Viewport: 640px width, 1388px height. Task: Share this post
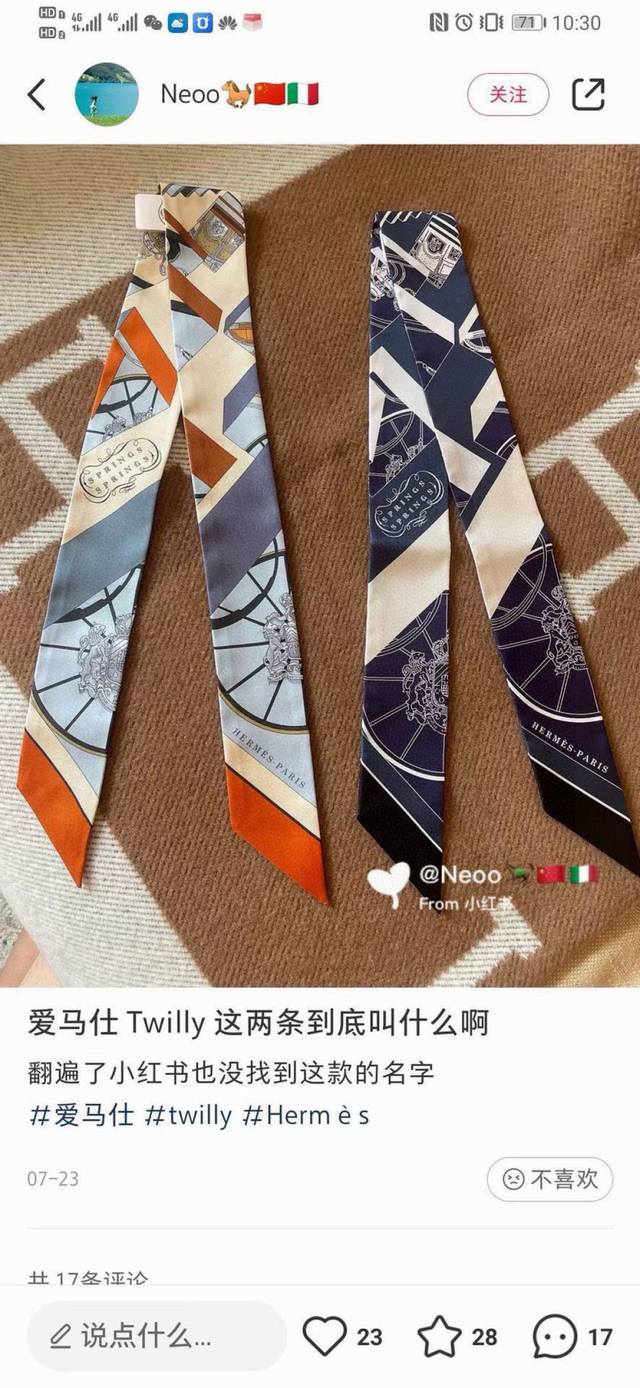(588, 95)
